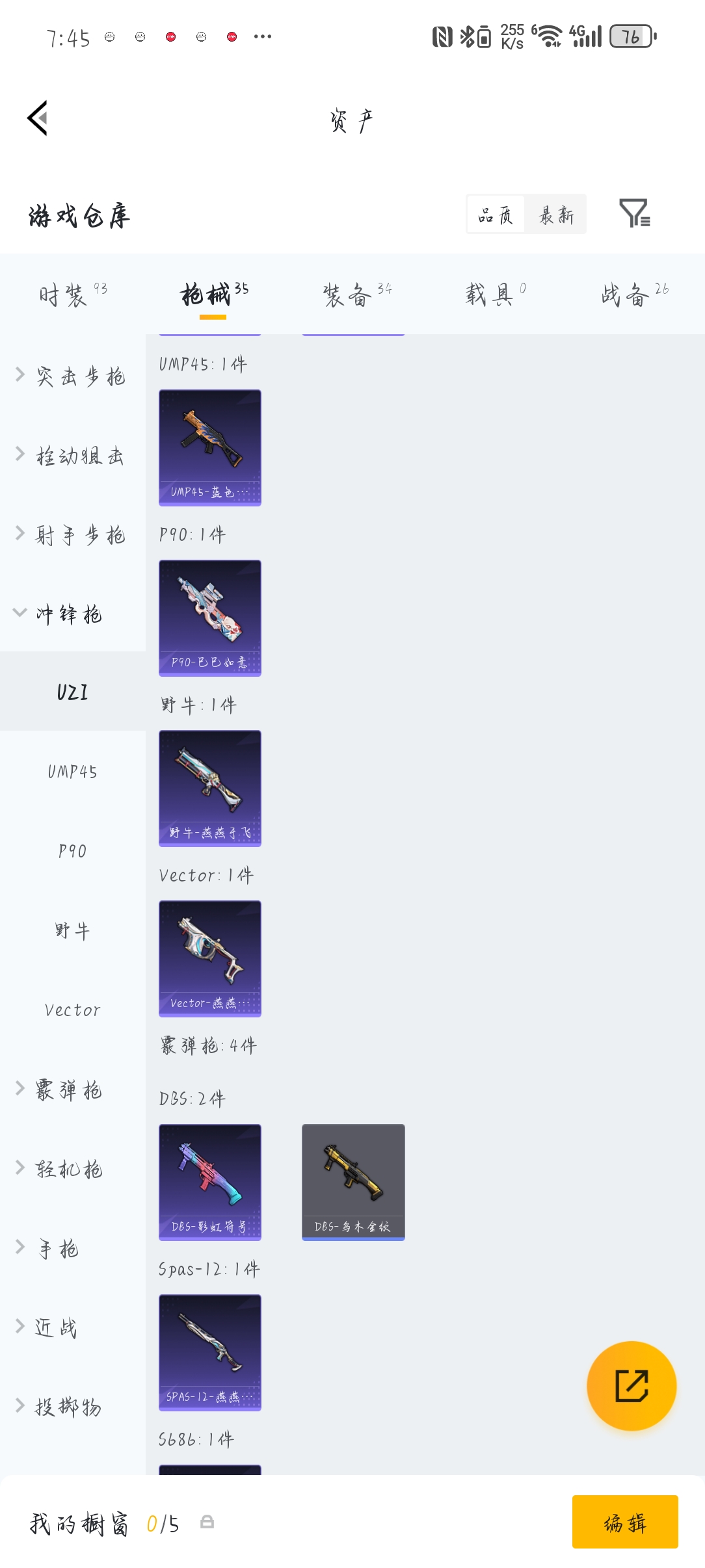
Task: Tap the orange share floating button
Action: (631, 1385)
